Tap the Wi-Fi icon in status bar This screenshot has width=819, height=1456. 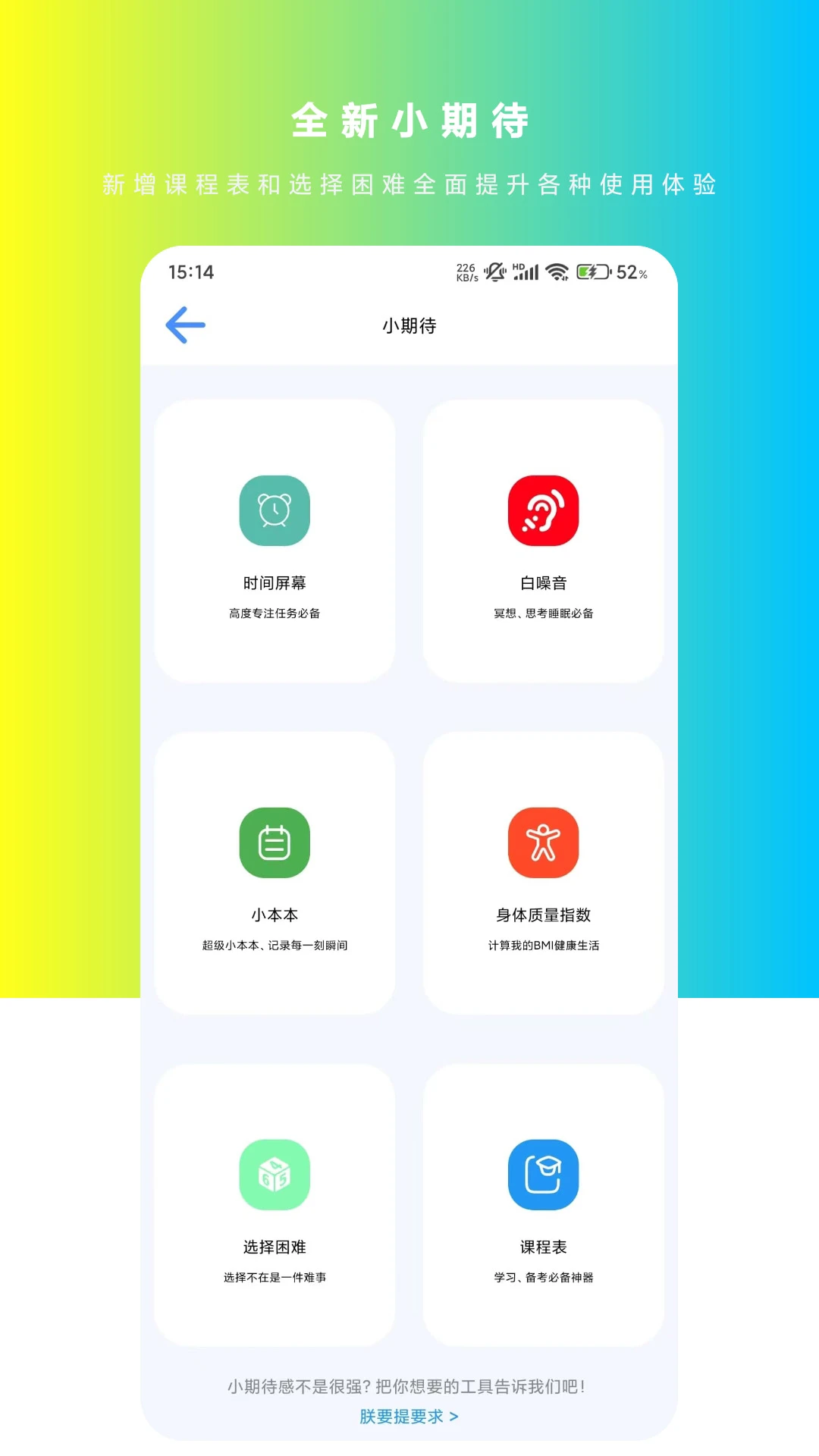(558, 273)
